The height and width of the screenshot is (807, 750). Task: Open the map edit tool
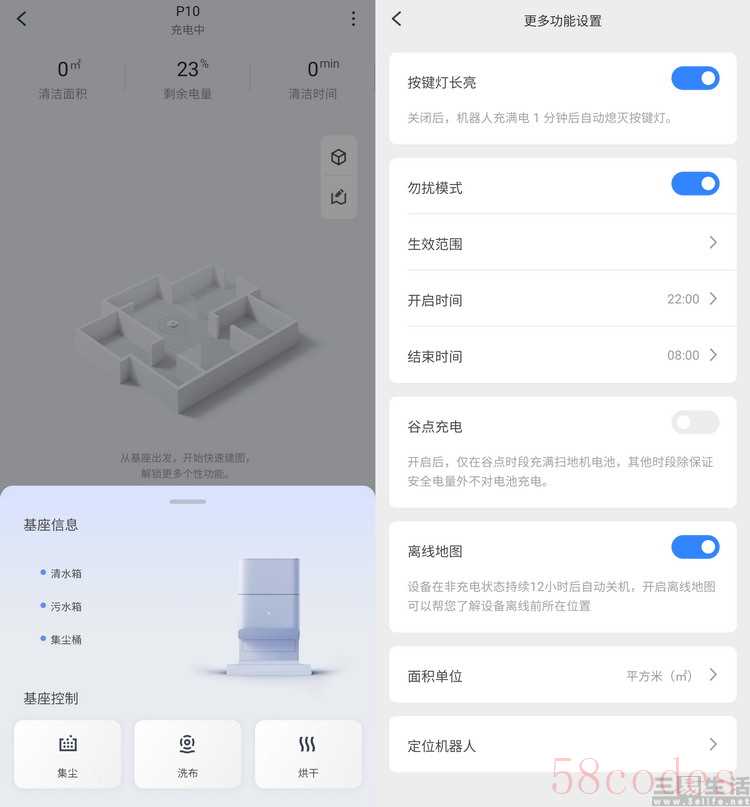339,197
